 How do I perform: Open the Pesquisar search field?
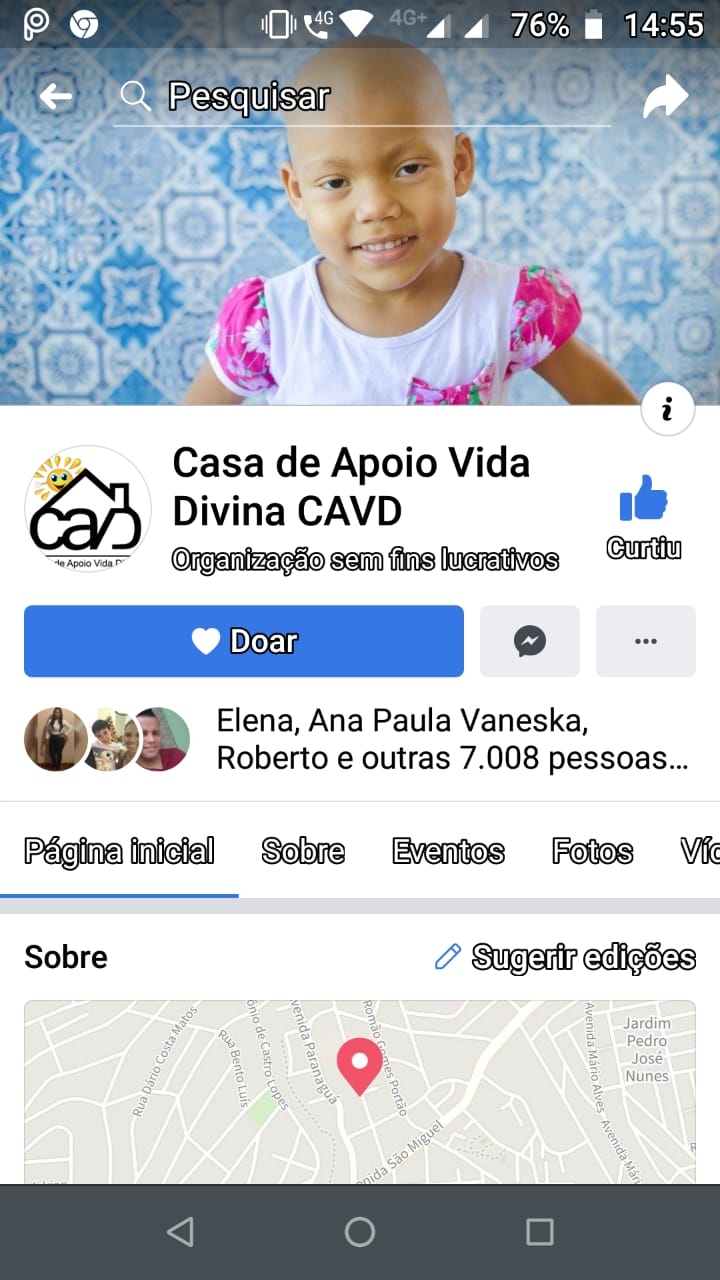pyautogui.click(x=362, y=97)
